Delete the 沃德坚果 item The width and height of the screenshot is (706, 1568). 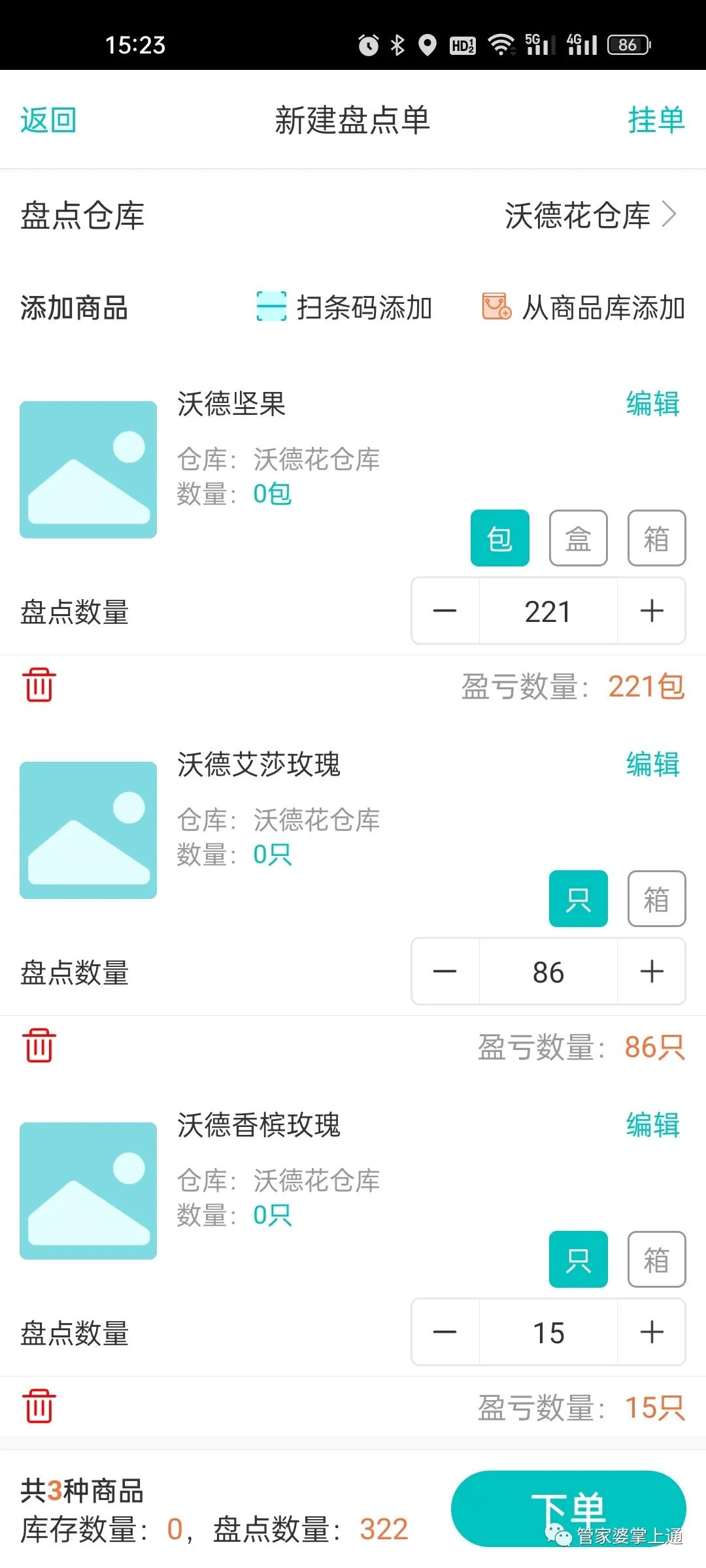(x=39, y=685)
